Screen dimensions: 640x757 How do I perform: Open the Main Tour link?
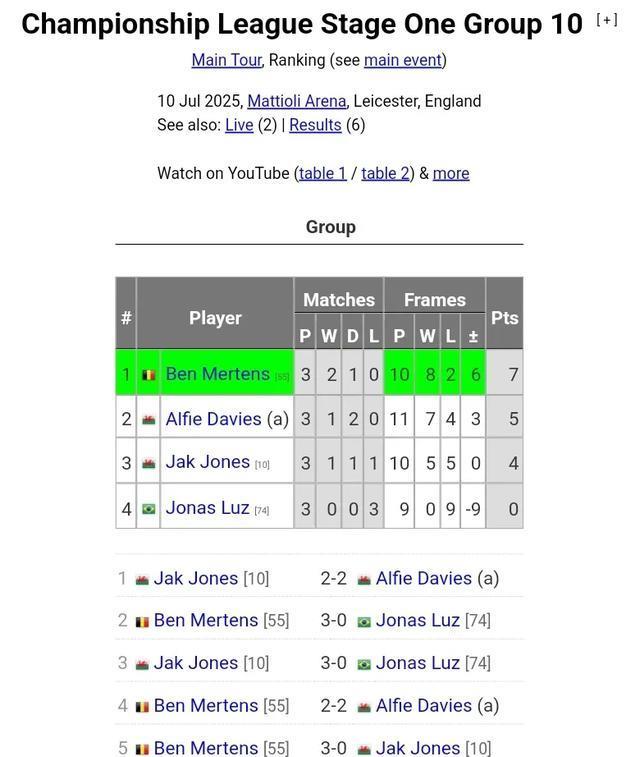click(226, 60)
